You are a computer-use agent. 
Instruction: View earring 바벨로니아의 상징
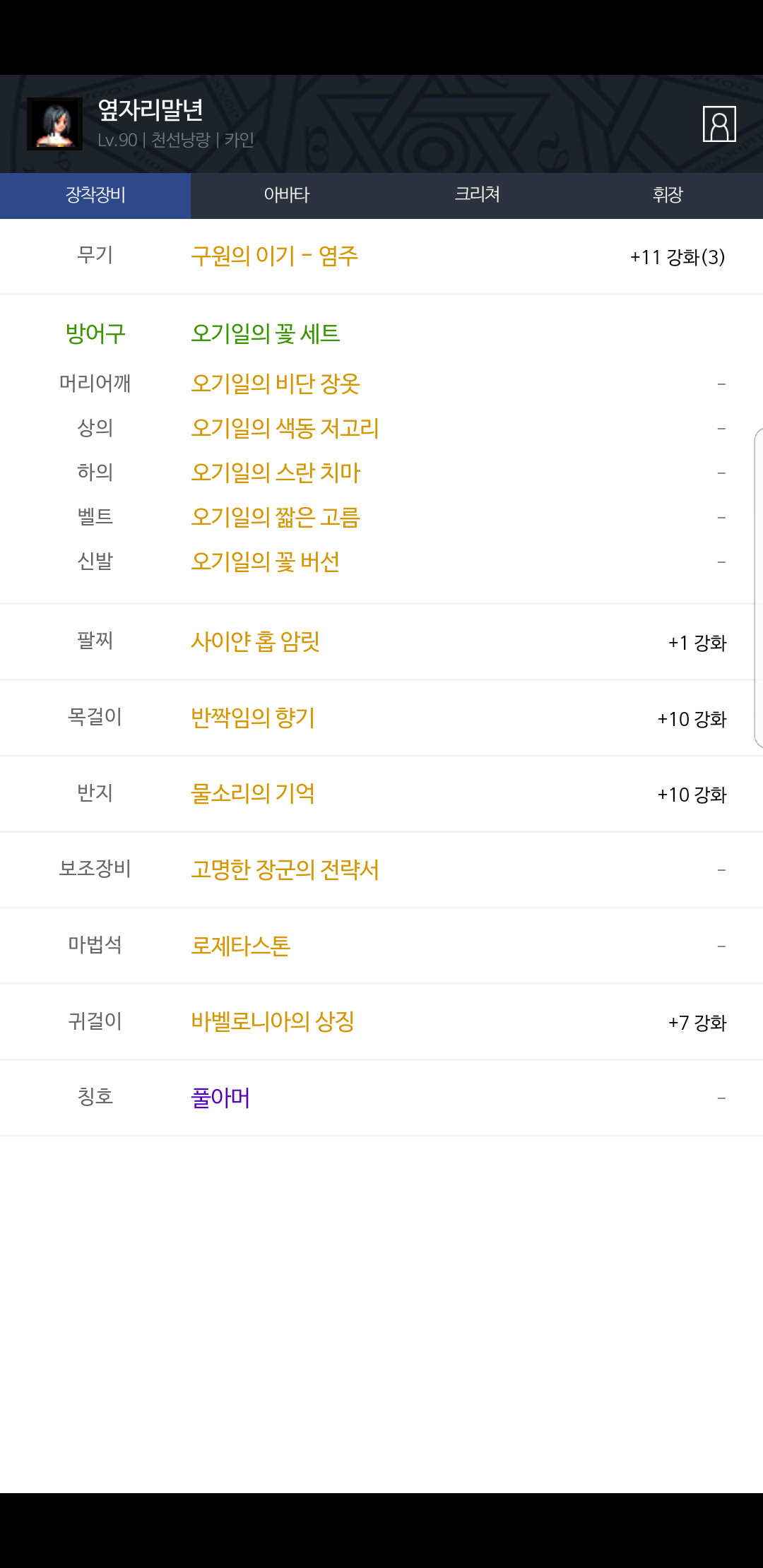(273, 1021)
